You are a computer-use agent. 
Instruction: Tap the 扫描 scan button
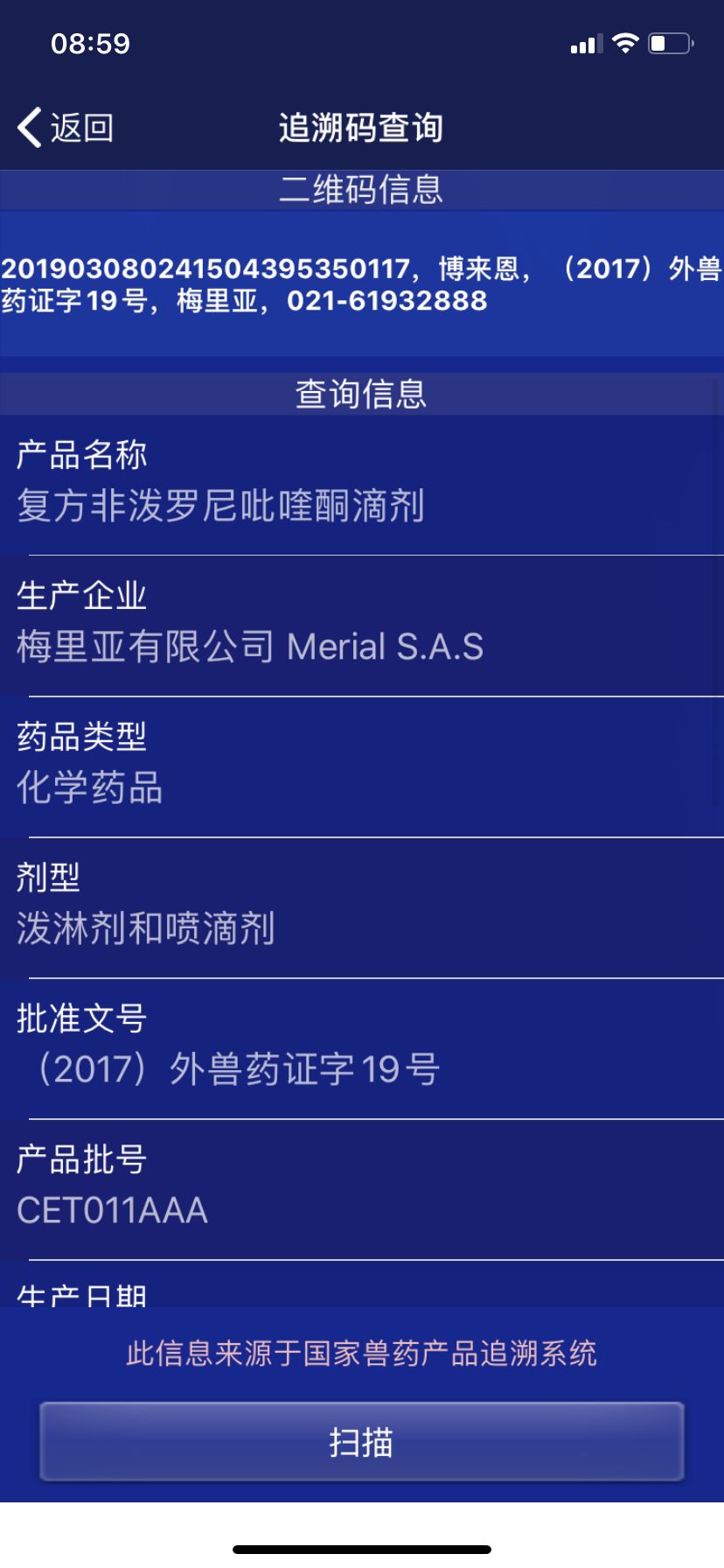(x=362, y=1442)
